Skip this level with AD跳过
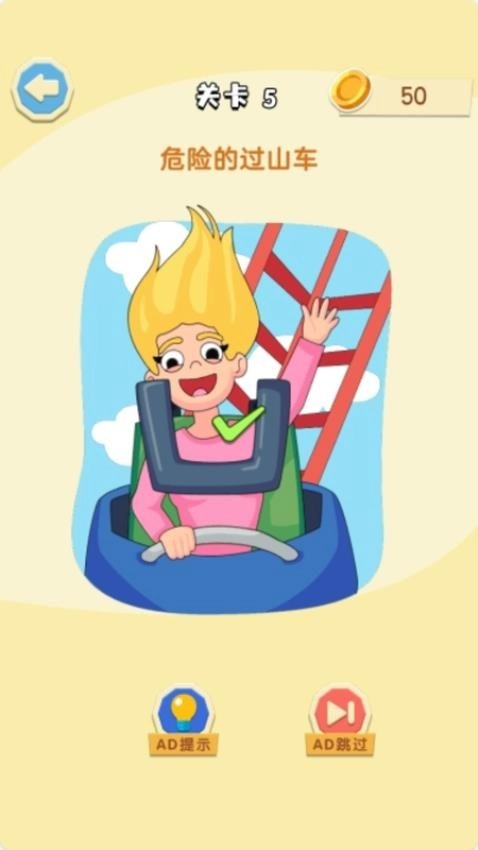 [x=340, y=720]
